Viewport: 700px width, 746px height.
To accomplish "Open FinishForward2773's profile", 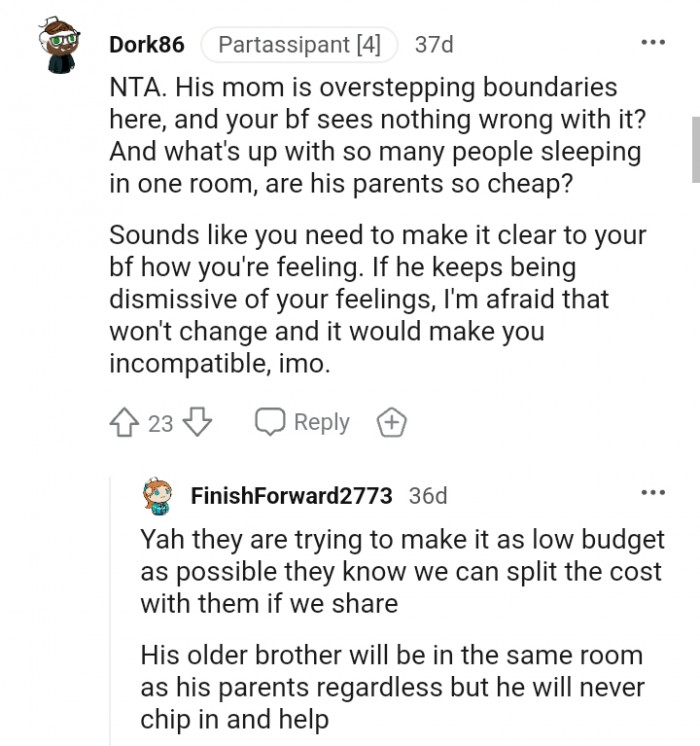I will tap(291, 495).
